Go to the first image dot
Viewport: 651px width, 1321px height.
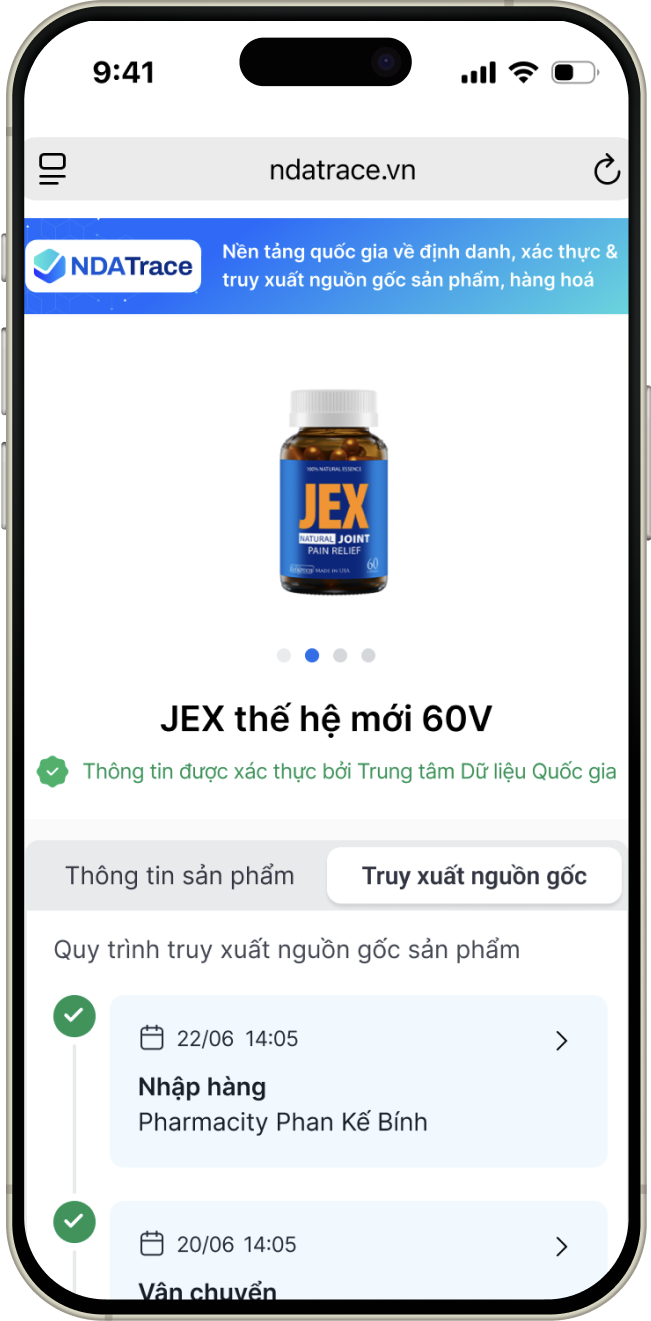click(284, 655)
